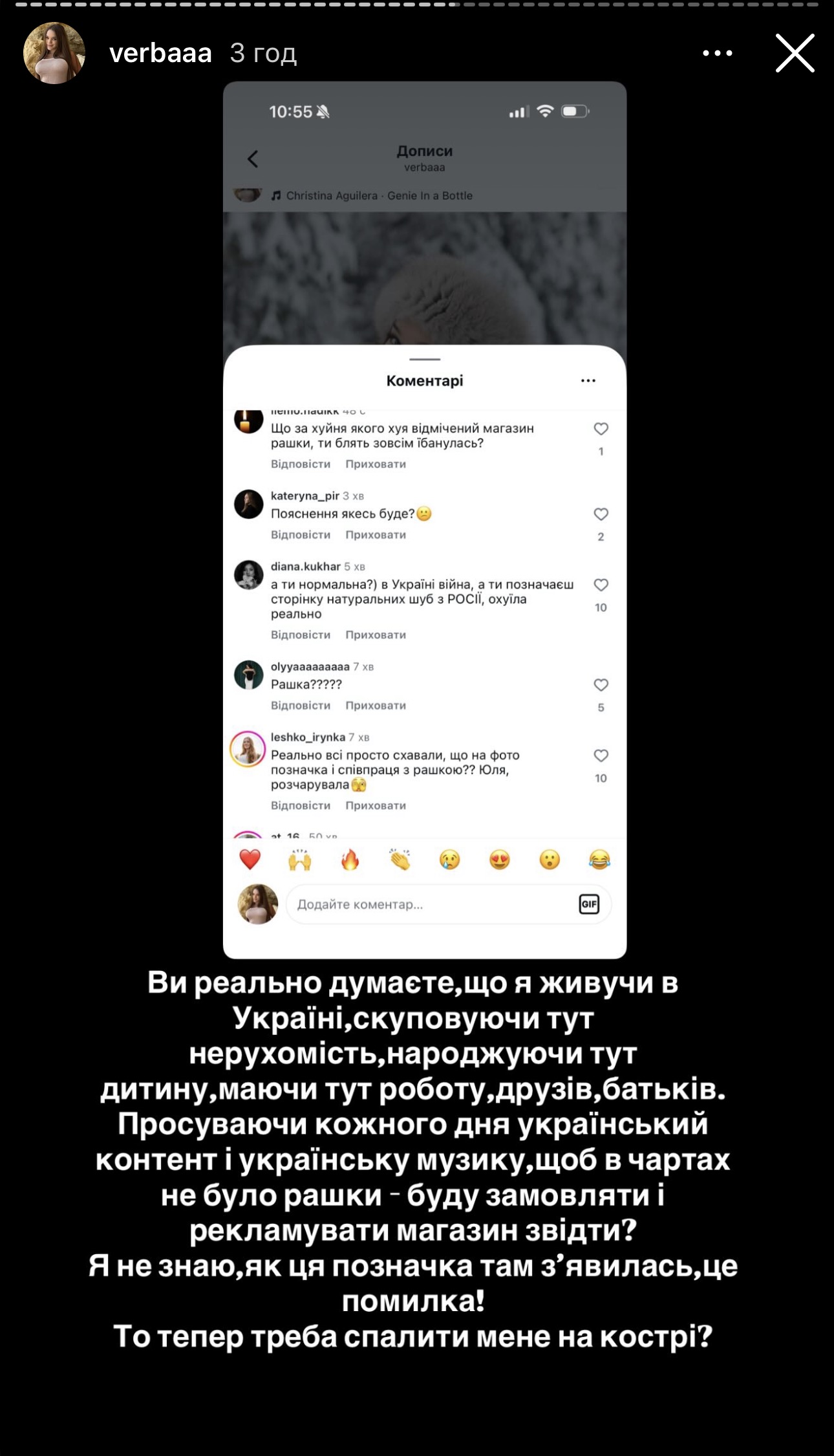Open verbaaa's profile picture
834x1456 pixels.
(54, 53)
